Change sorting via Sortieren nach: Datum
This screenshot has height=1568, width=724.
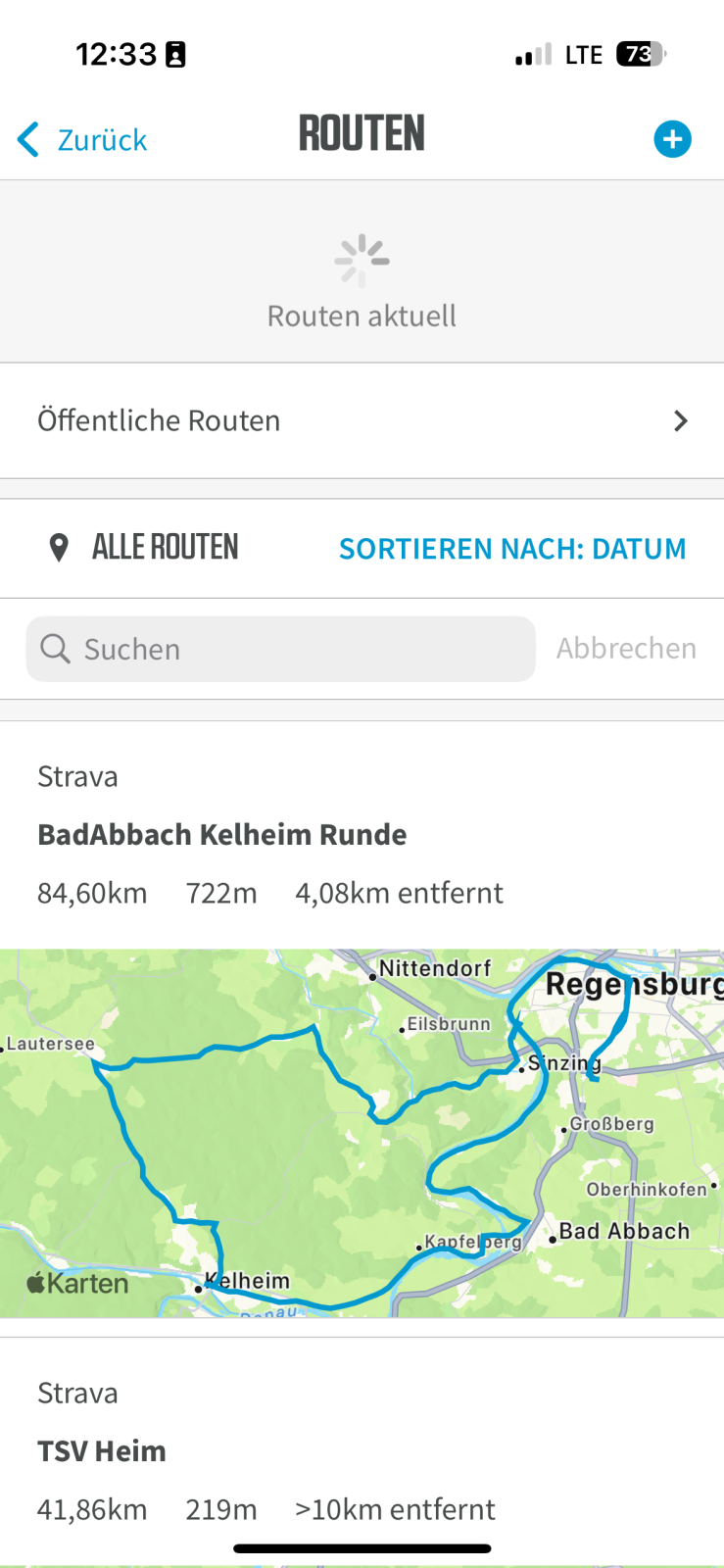511,549
